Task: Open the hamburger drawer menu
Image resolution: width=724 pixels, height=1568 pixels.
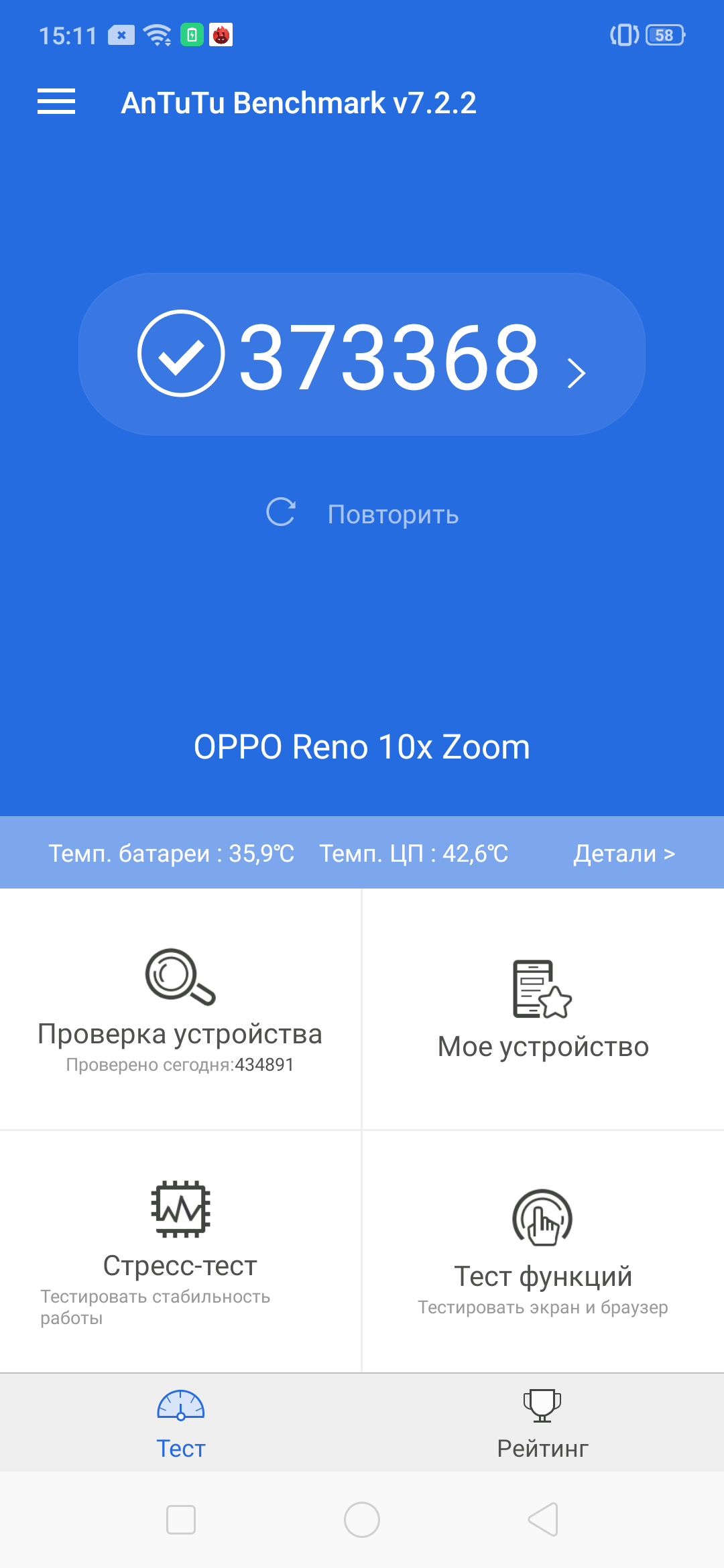Action: pyautogui.click(x=56, y=102)
